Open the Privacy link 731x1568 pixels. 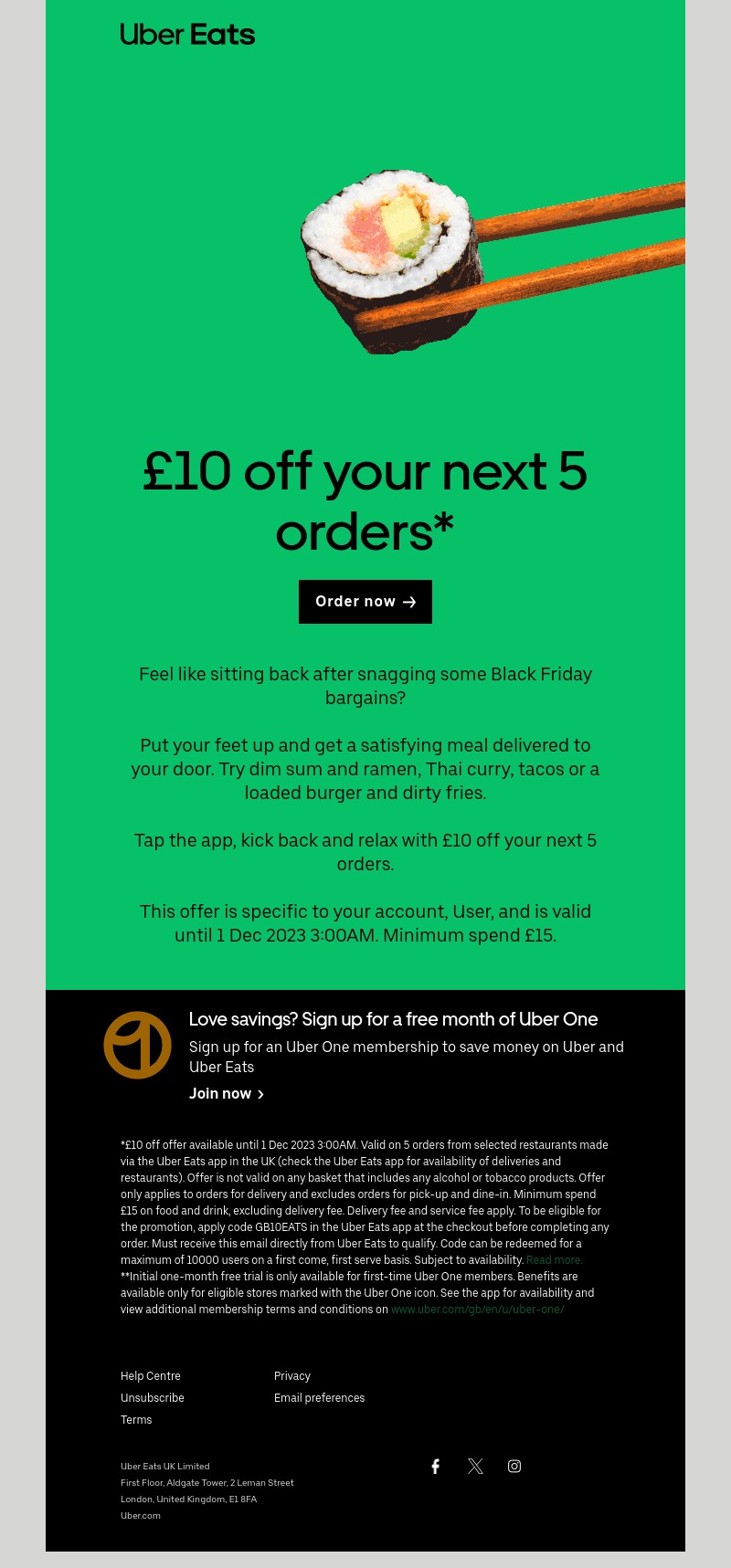click(292, 1376)
